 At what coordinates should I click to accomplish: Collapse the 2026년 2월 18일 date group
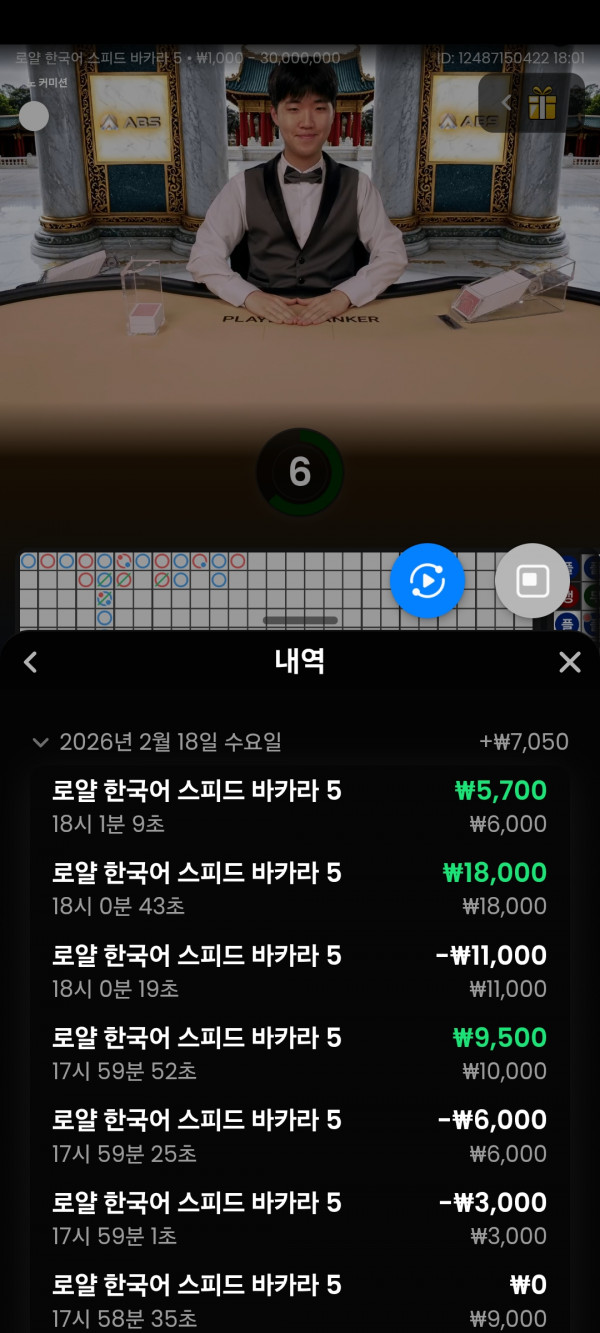tap(41, 742)
